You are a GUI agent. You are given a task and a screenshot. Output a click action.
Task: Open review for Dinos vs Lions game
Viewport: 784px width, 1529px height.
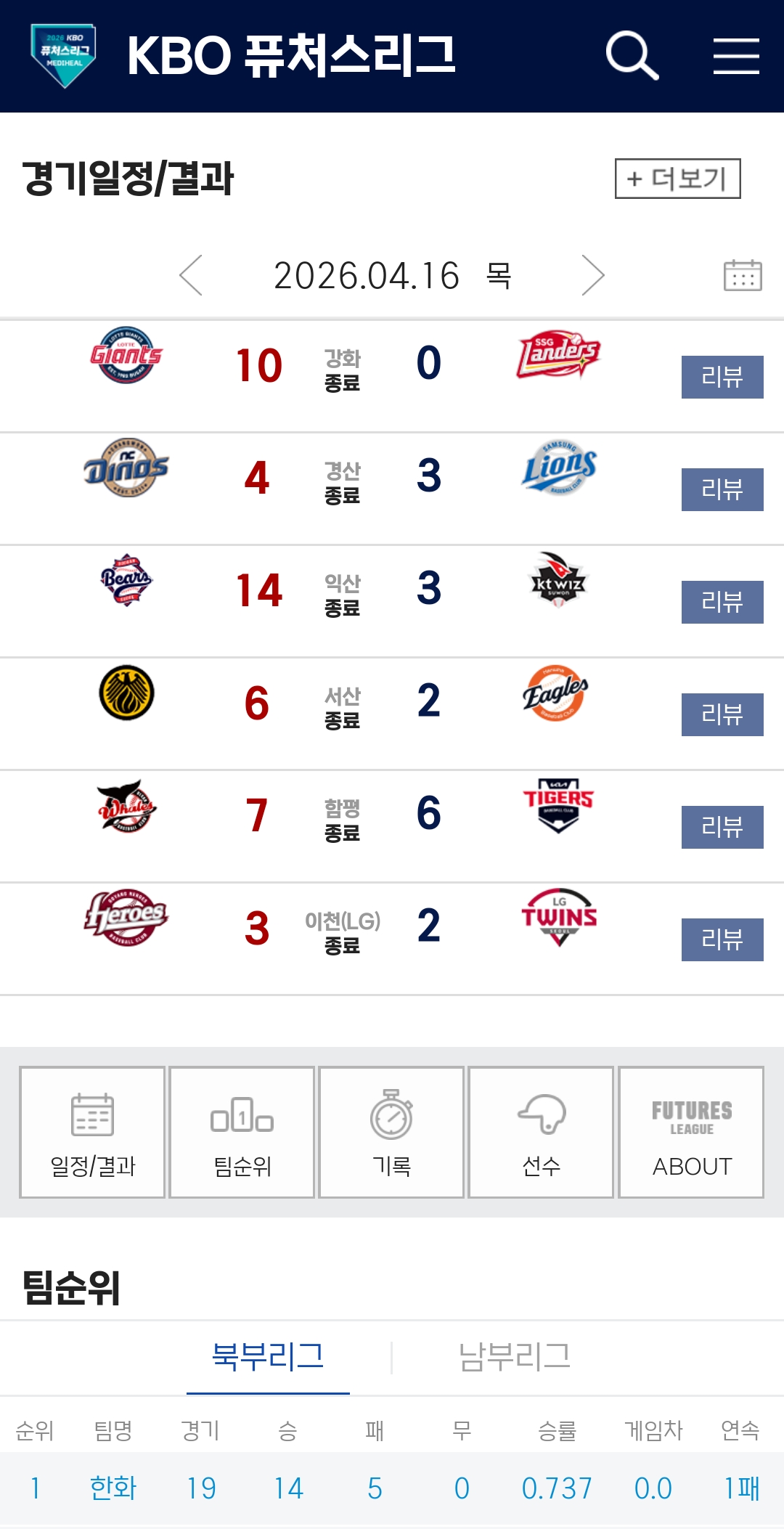722,489
